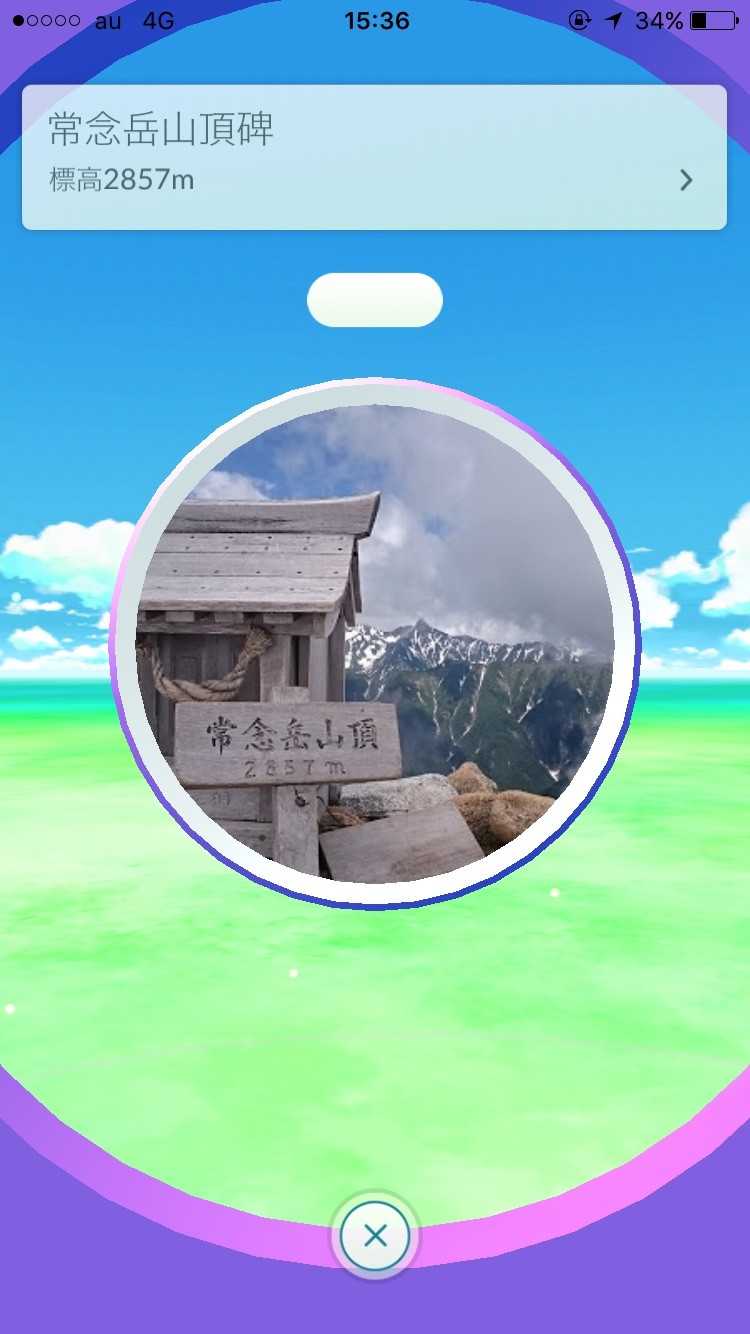Close the PokéStop view with X button
The width and height of the screenshot is (750, 1334).
pos(375,1236)
